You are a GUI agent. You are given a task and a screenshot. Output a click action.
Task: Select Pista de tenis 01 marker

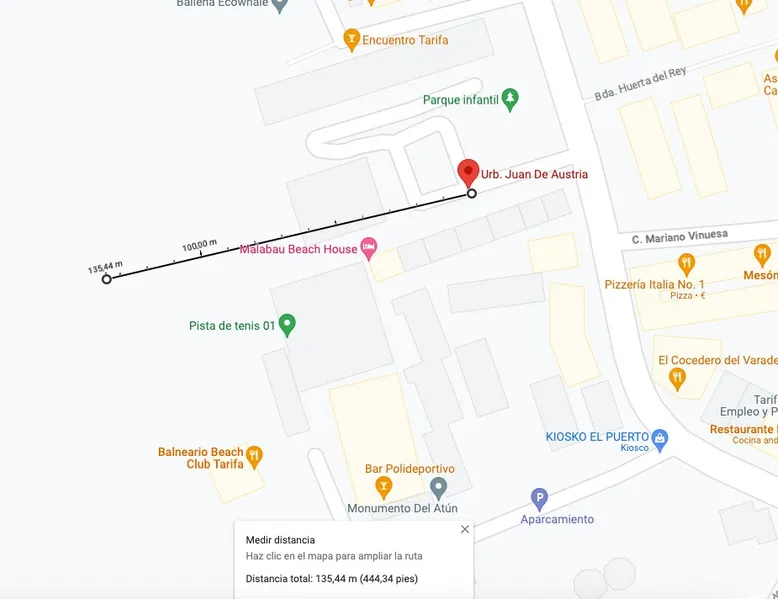tap(287, 324)
